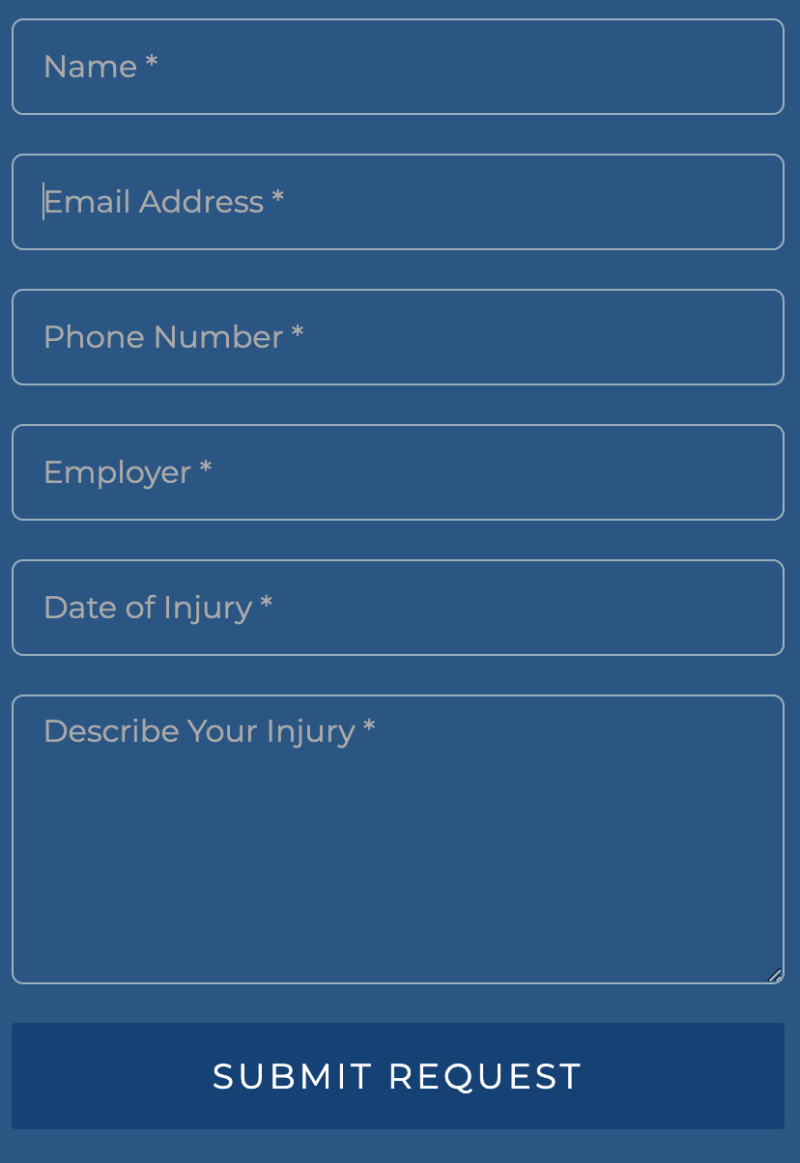Tap the Name field
Screen dimensions: 800x1163
point(398,67)
